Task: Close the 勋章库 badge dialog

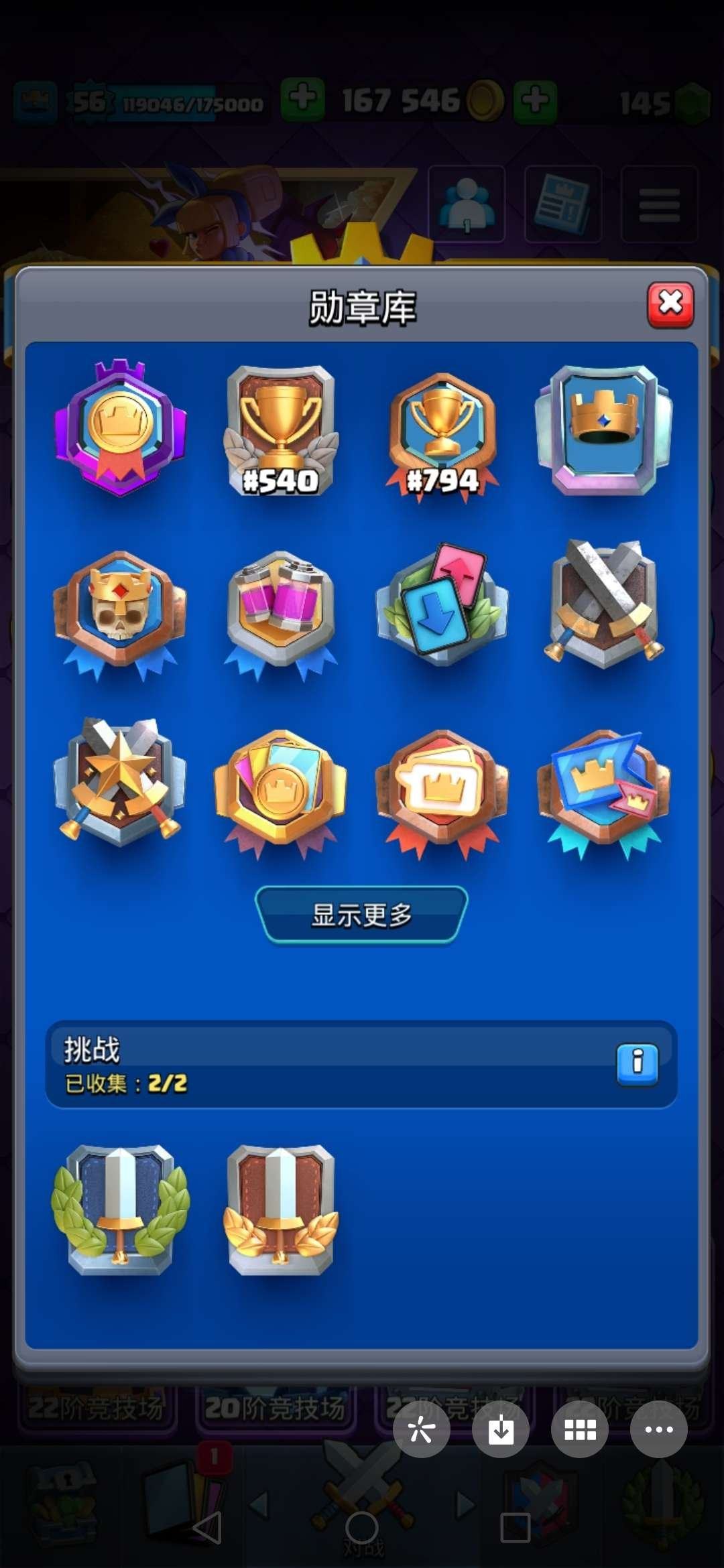Action: click(670, 305)
